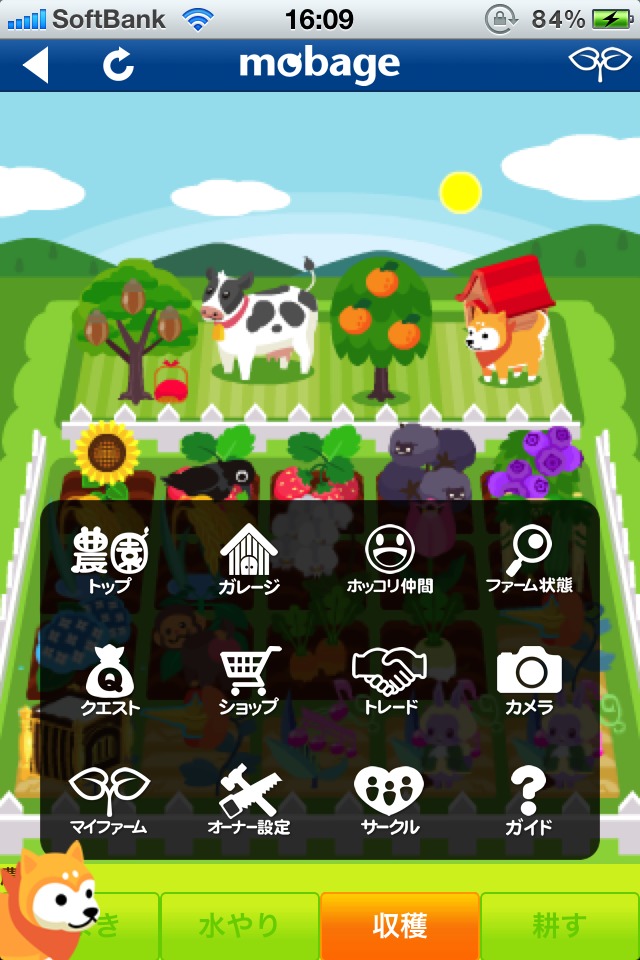Tap the leaf menu icon in the header
Screen dimensions: 640x960
600,63
